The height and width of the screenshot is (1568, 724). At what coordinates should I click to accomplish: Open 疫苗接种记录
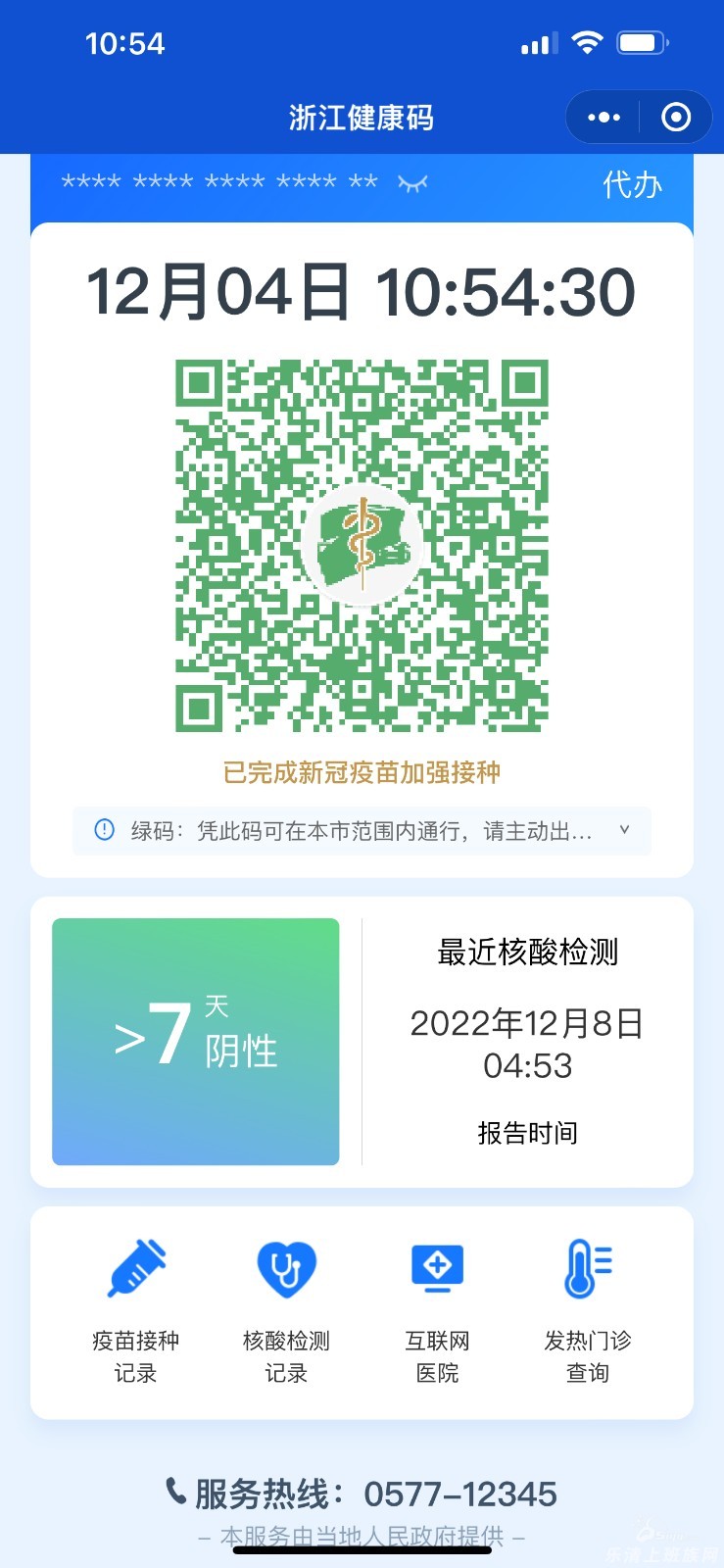point(136,1310)
